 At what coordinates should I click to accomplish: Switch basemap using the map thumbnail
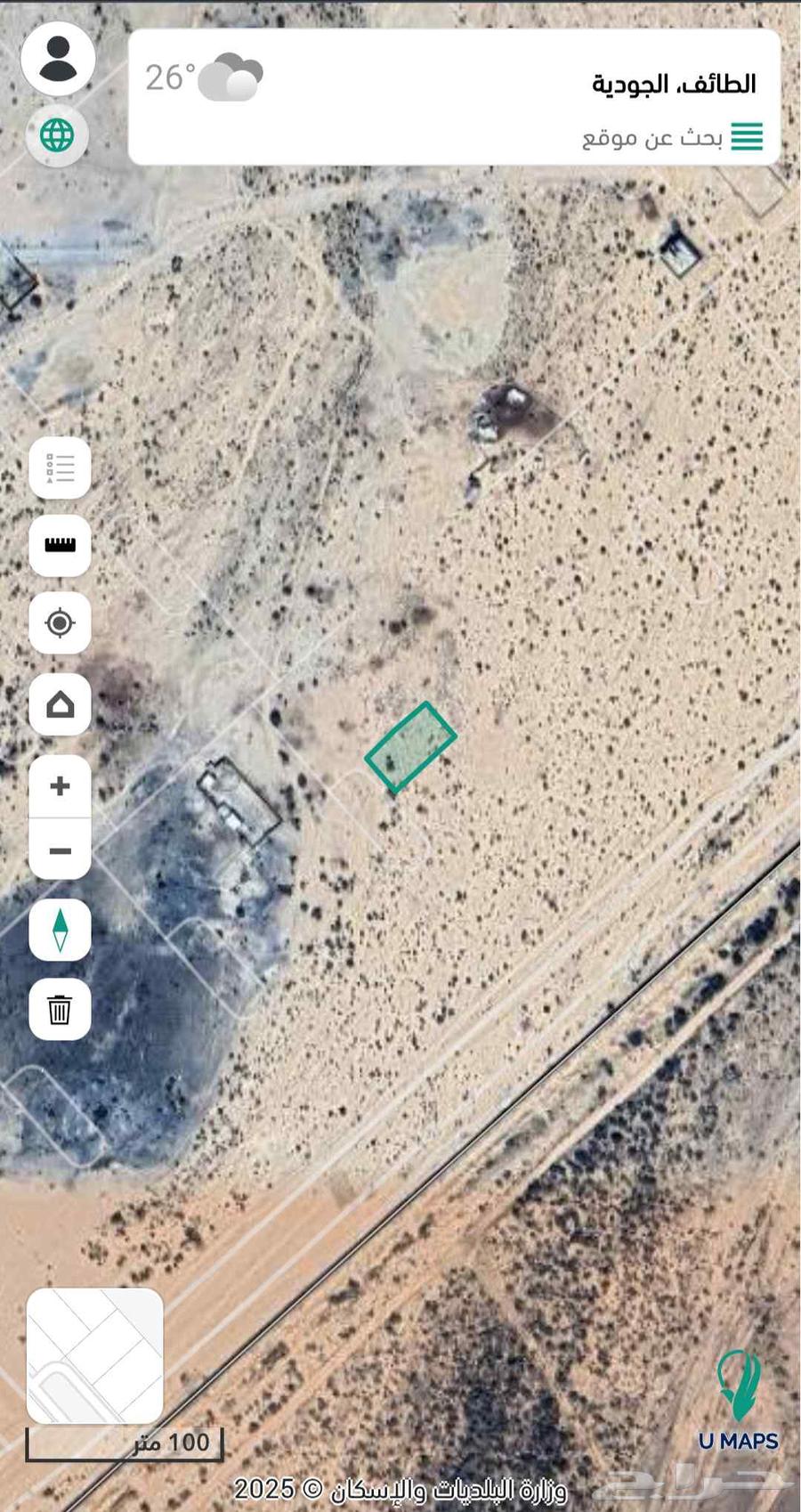[95, 1355]
